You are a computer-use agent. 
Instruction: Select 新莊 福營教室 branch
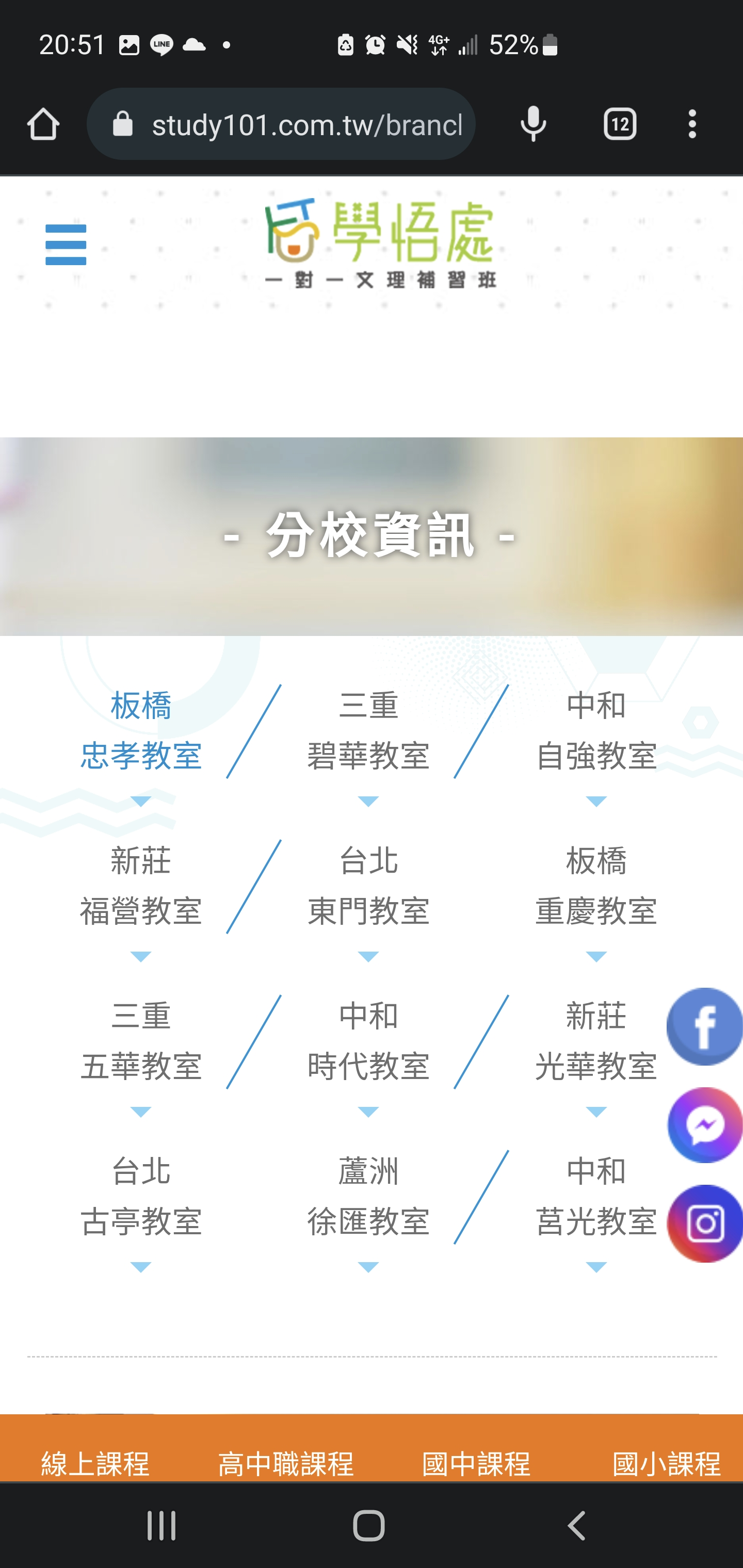pos(141,886)
